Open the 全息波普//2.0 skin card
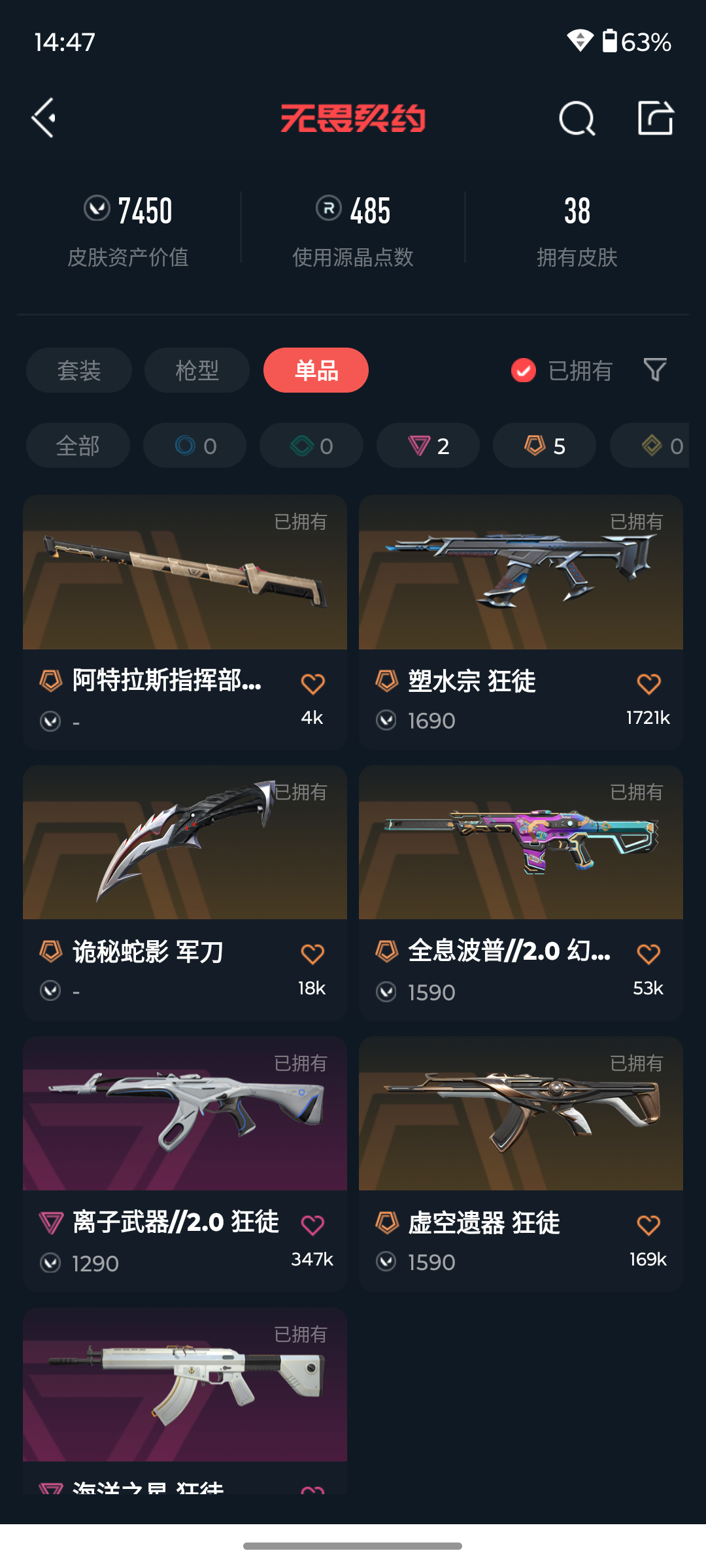 [521, 893]
